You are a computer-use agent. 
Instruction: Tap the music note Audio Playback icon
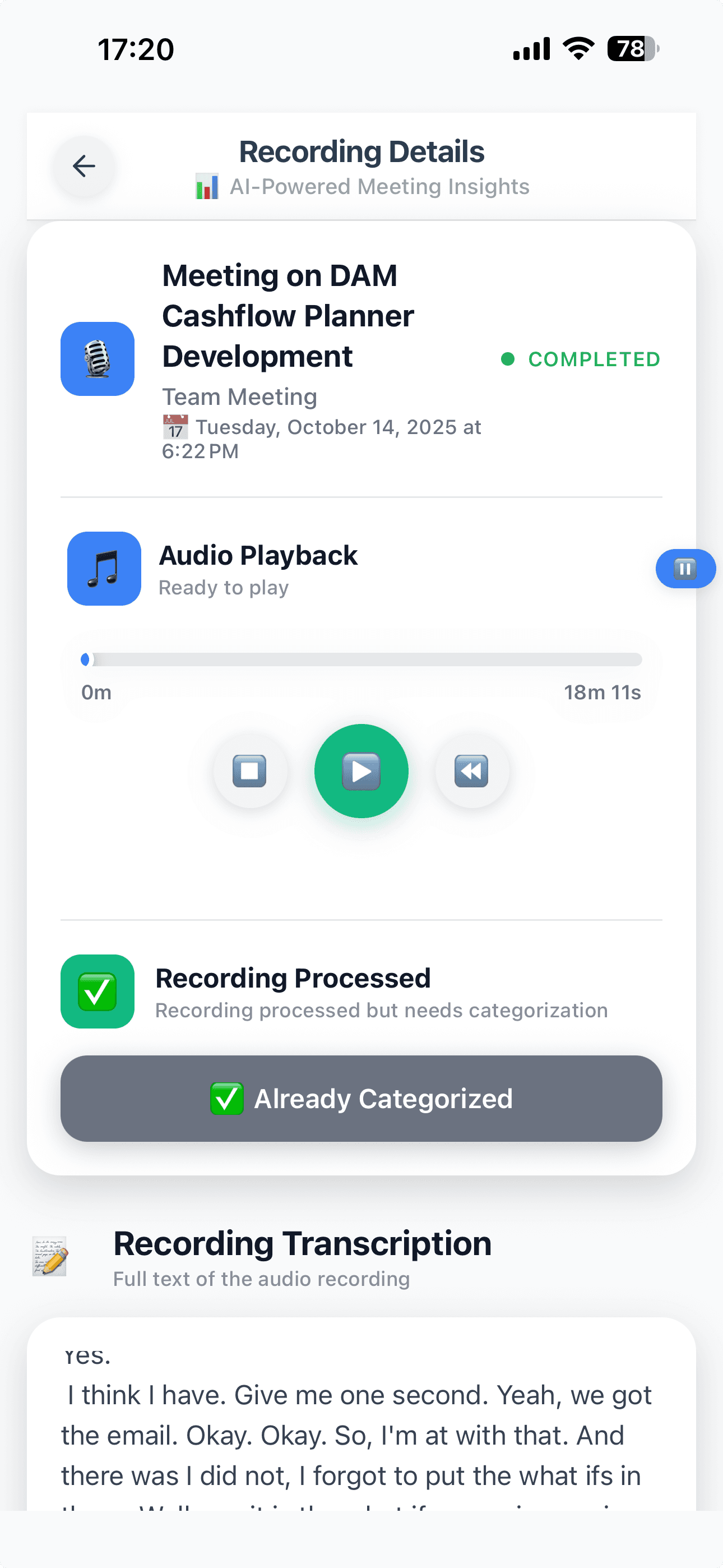tap(104, 568)
